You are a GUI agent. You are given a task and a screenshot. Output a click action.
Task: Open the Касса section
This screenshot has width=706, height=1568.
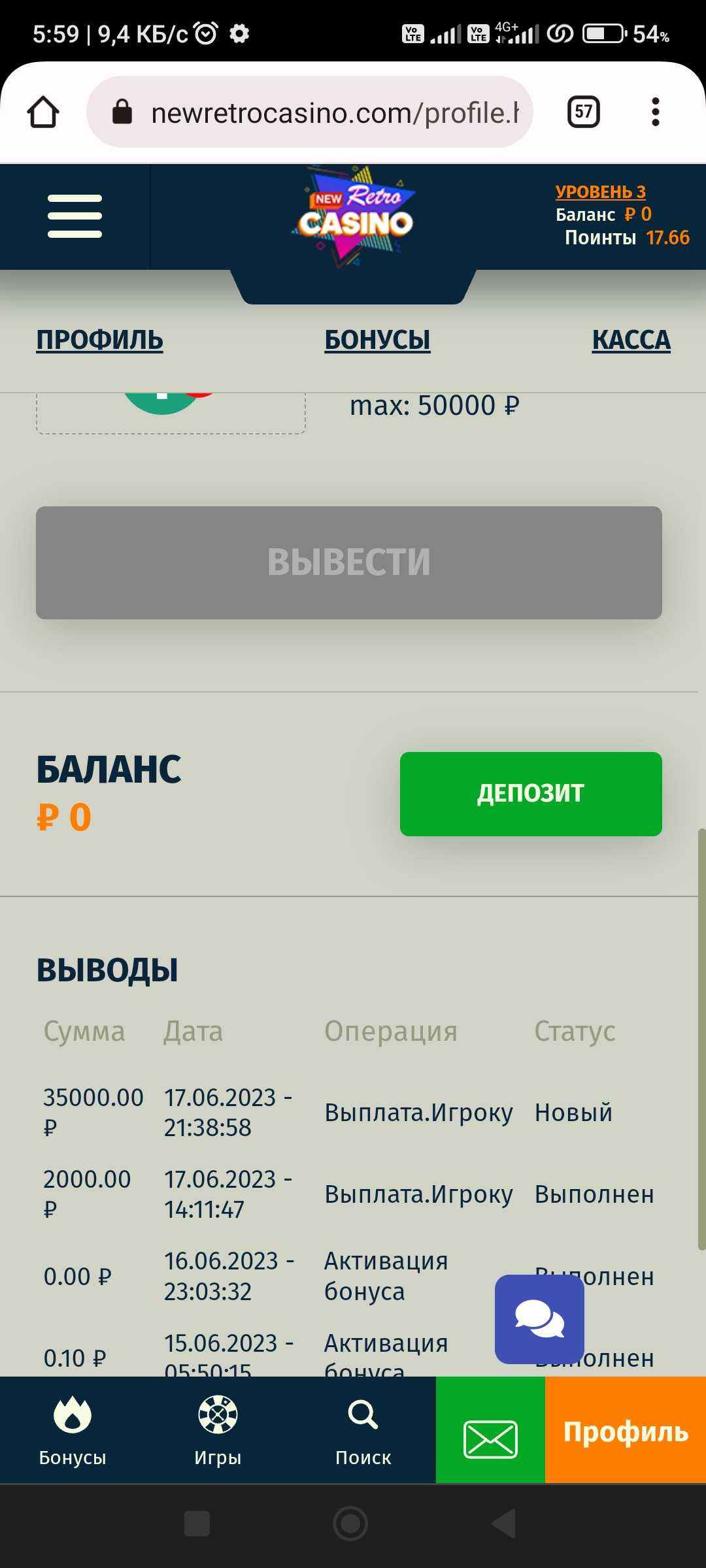pyautogui.click(x=631, y=340)
